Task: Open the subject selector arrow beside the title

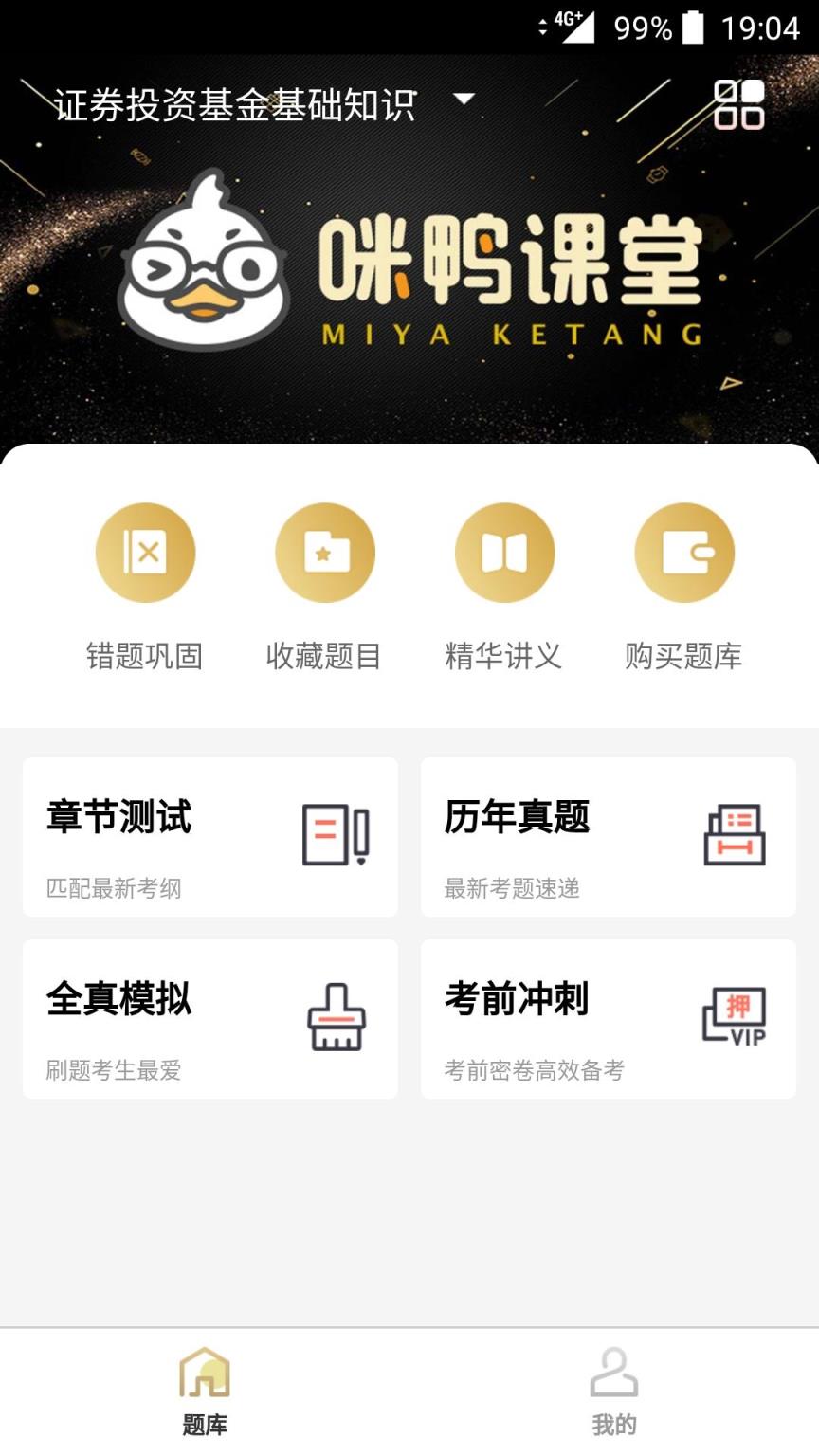Action: pyautogui.click(x=464, y=100)
